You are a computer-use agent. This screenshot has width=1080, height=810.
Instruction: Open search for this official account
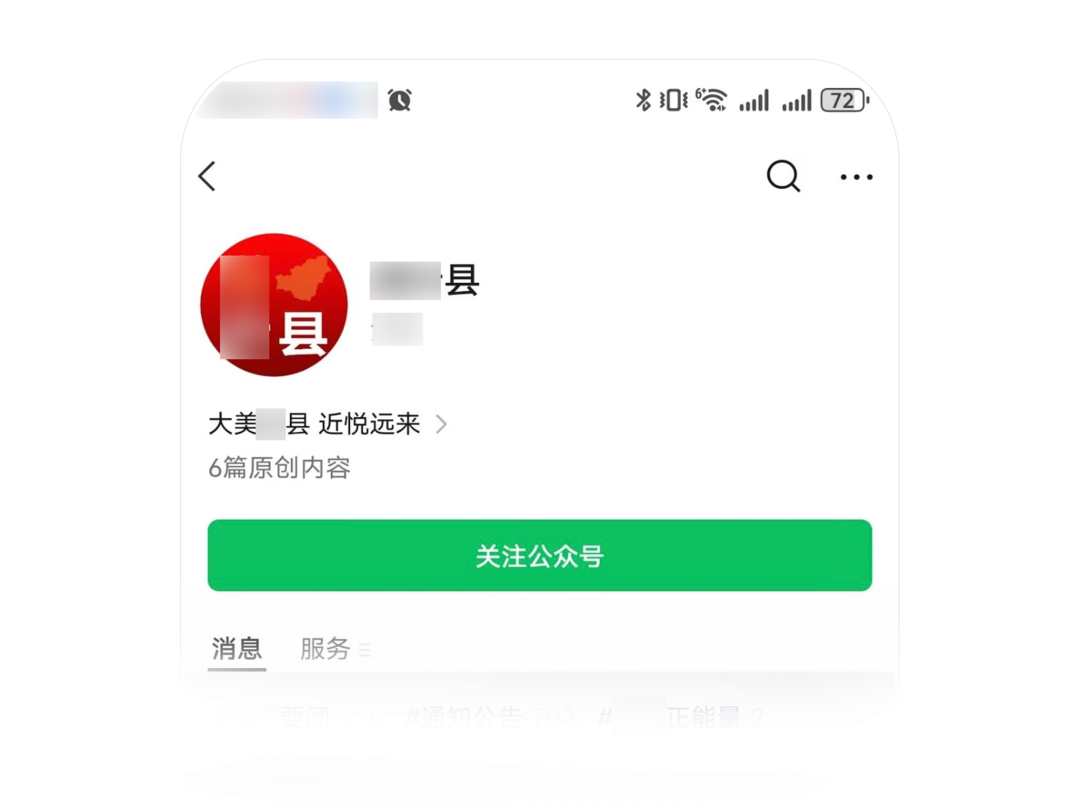click(783, 177)
